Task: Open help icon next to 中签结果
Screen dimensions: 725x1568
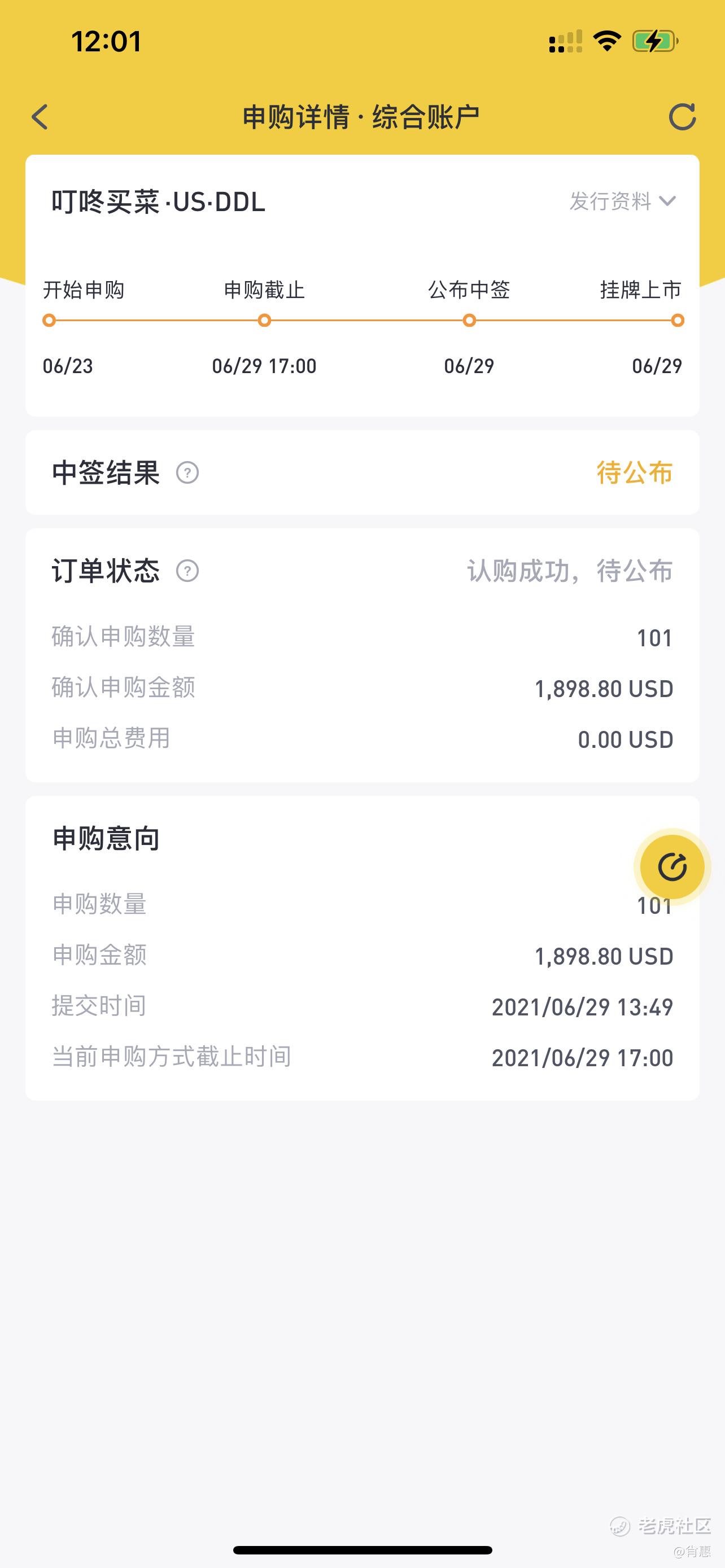Action: 187,472
